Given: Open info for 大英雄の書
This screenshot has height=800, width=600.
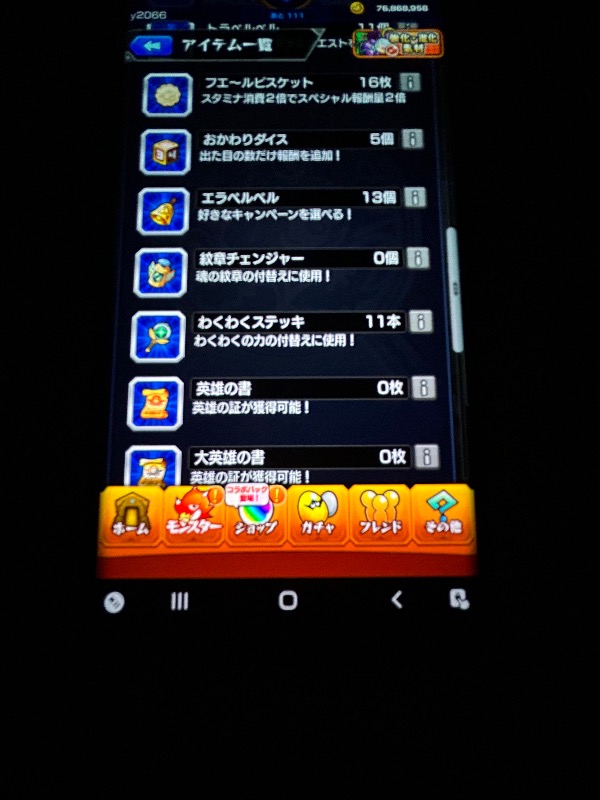Looking at the screenshot, I should (426, 456).
